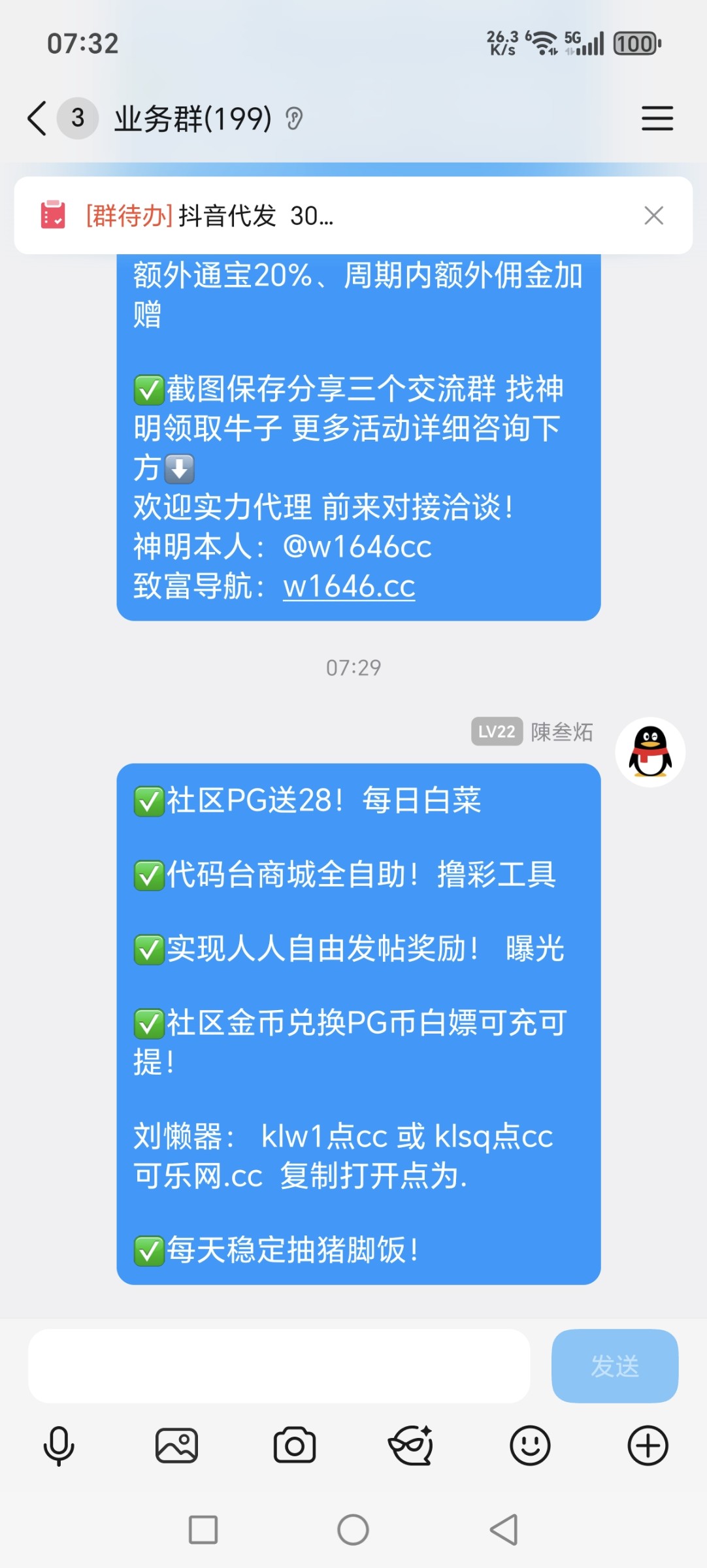Tap the battery indicator in status bar
Screen dimensions: 707x1568
coord(635,43)
